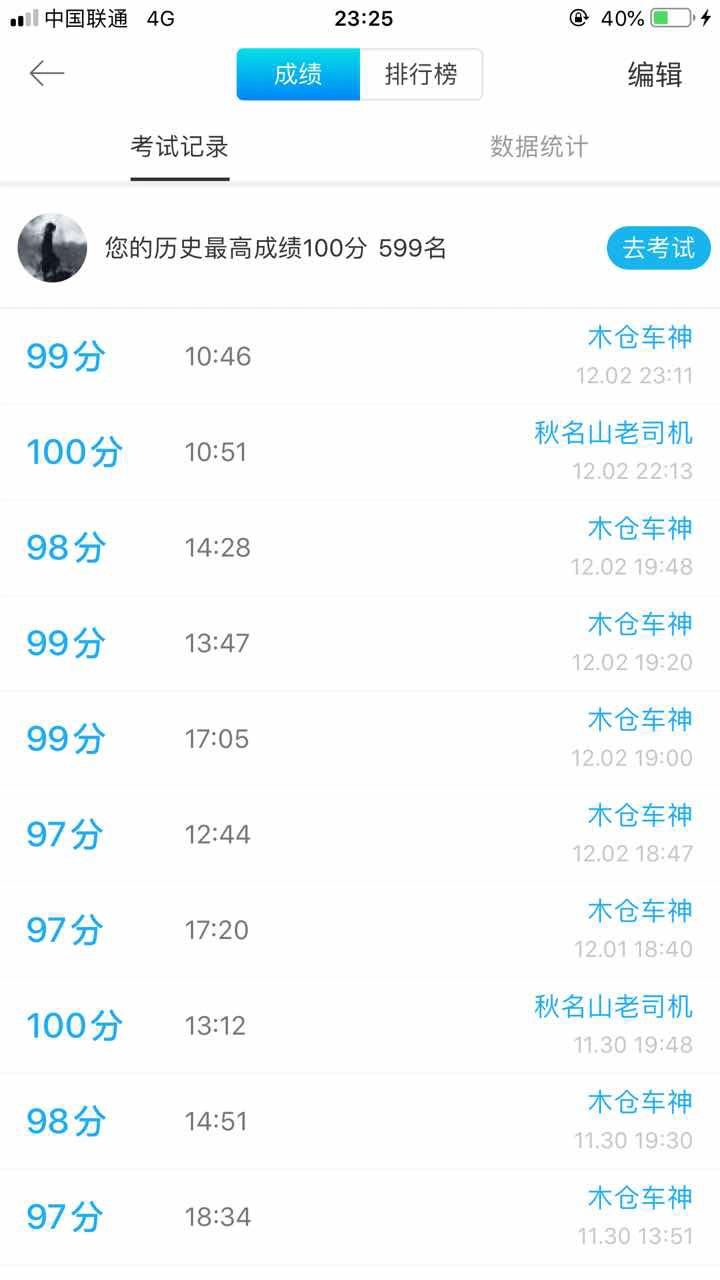The height and width of the screenshot is (1280, 720).
Task: Open the 100分 record from 12.02 22:13
Action: [360, 452]
